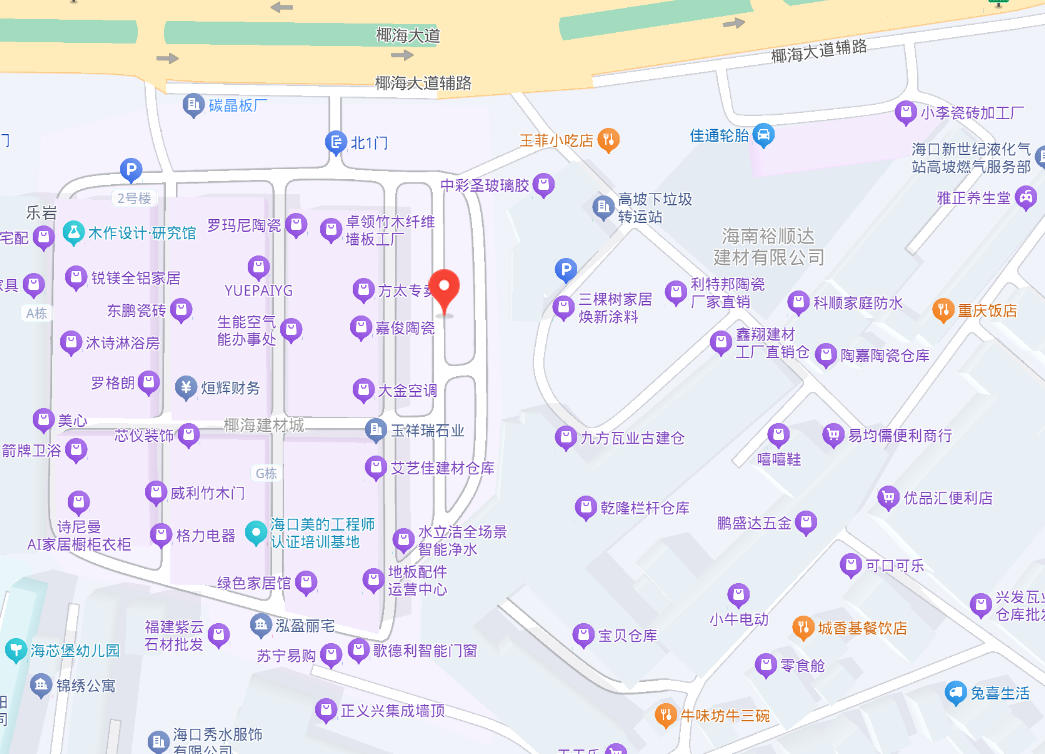Select the 北1门 gate marker

[336, 143]
